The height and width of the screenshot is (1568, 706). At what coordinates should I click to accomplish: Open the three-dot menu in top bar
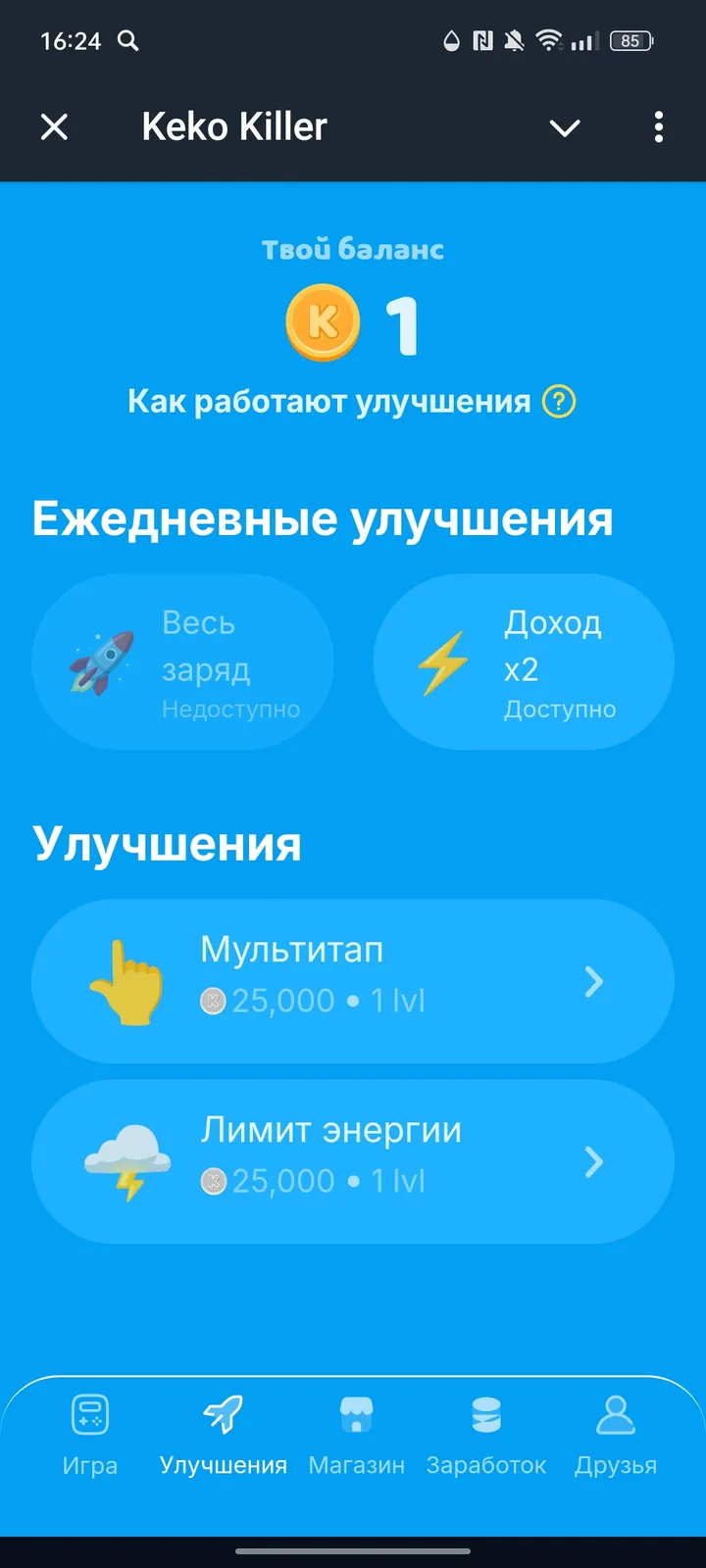coord(658,127)
